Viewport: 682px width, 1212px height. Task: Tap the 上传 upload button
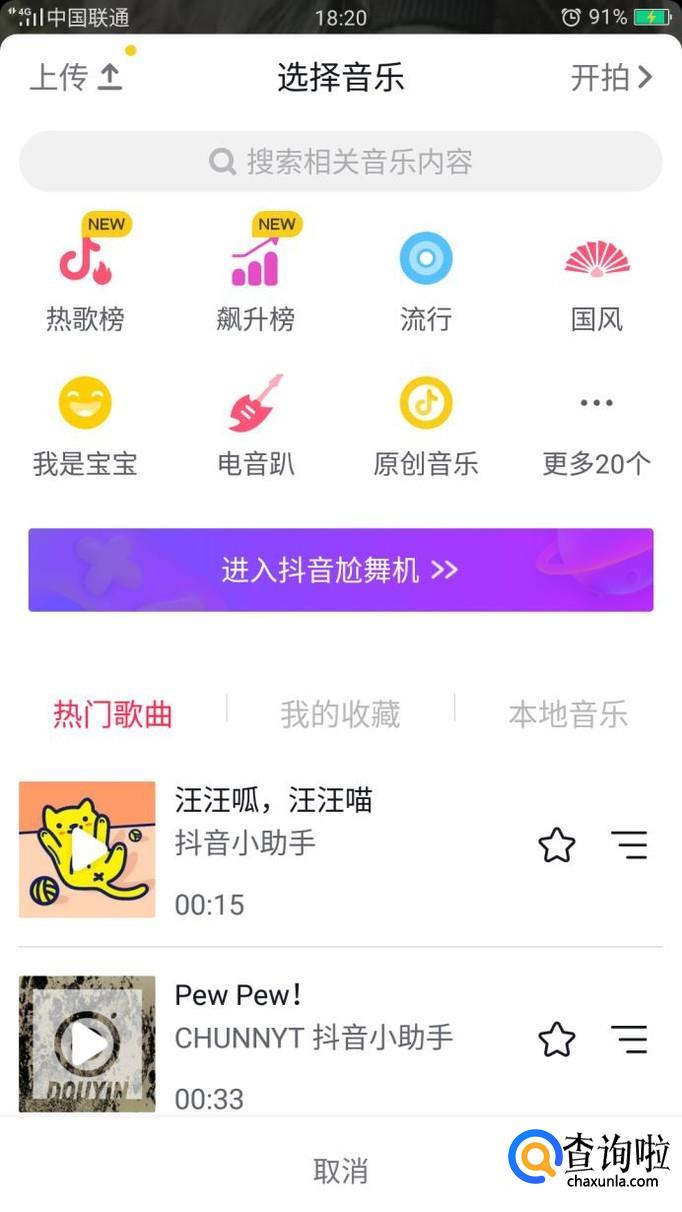coord(76,78)
